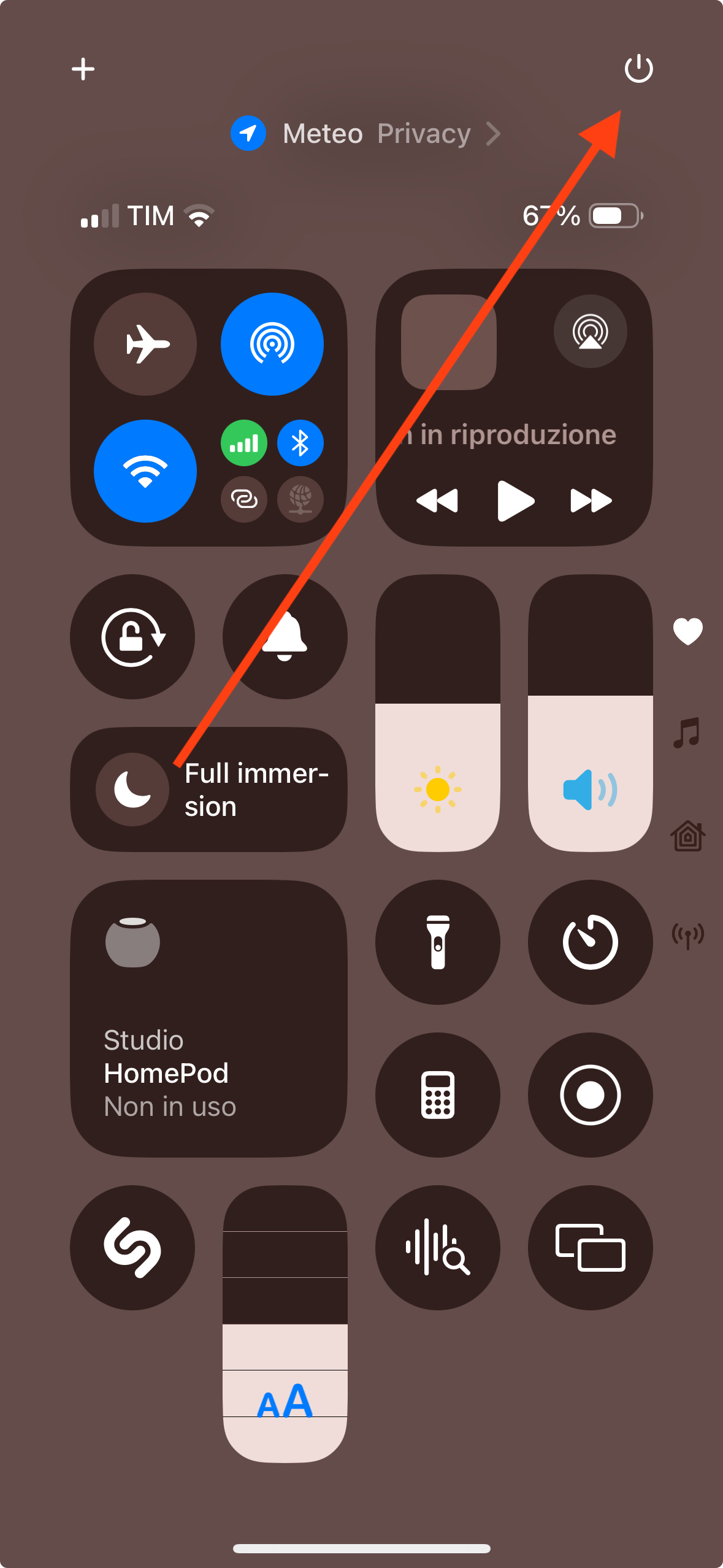Open the timer control

[590, 942]
